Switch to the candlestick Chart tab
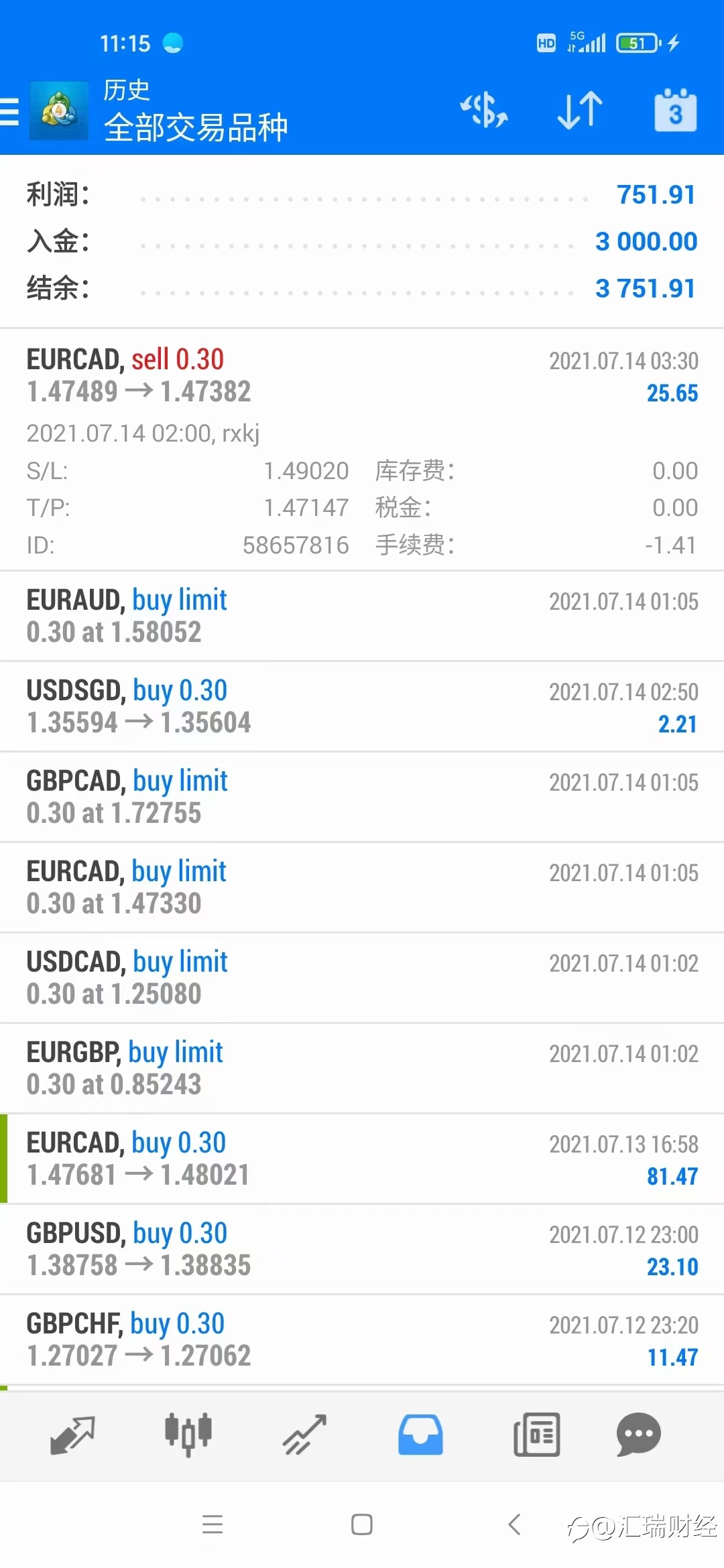The width and height of the screenshot is (724, 1568). pyautogui.click(x=188, y=1435)
